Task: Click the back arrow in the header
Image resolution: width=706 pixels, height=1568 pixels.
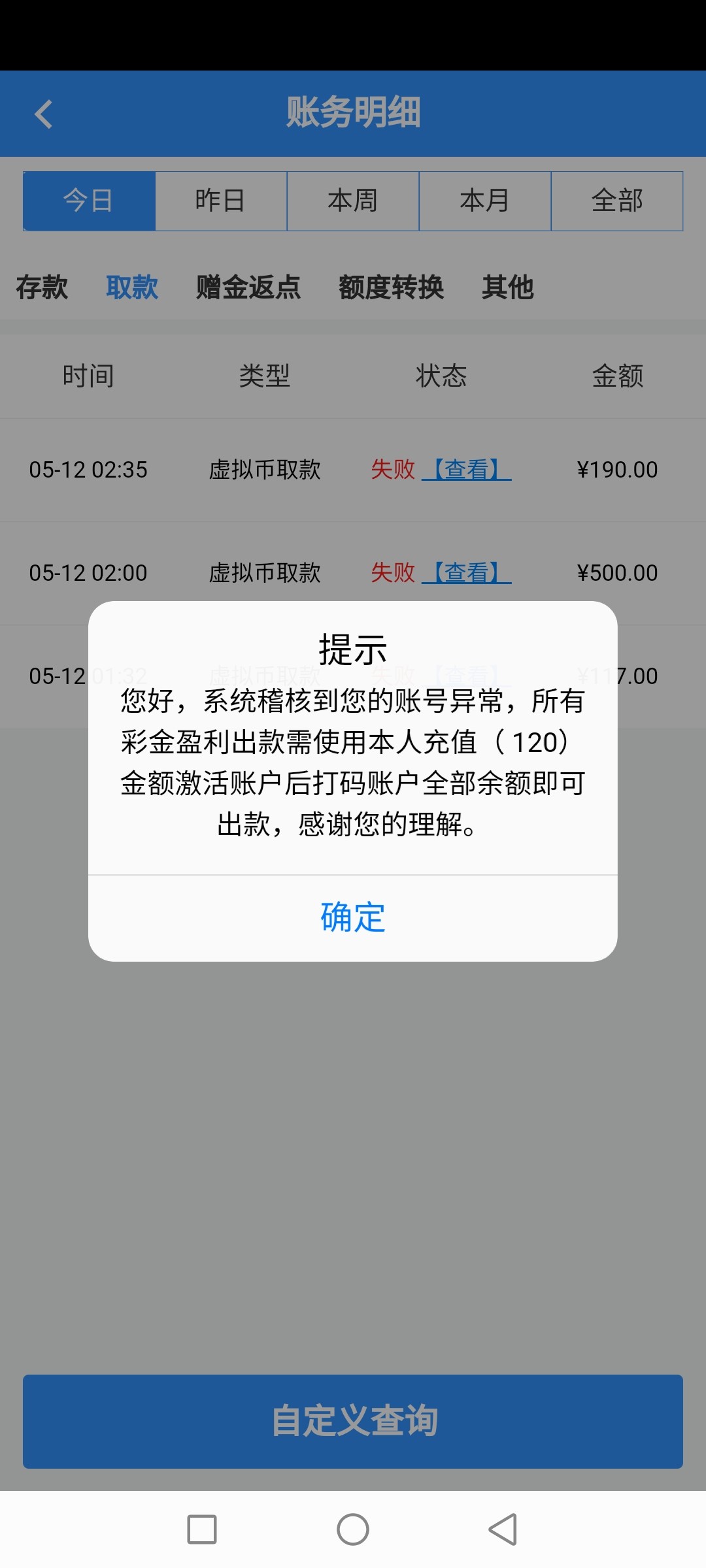Action: pyautogui.click(x=44, y=113)
